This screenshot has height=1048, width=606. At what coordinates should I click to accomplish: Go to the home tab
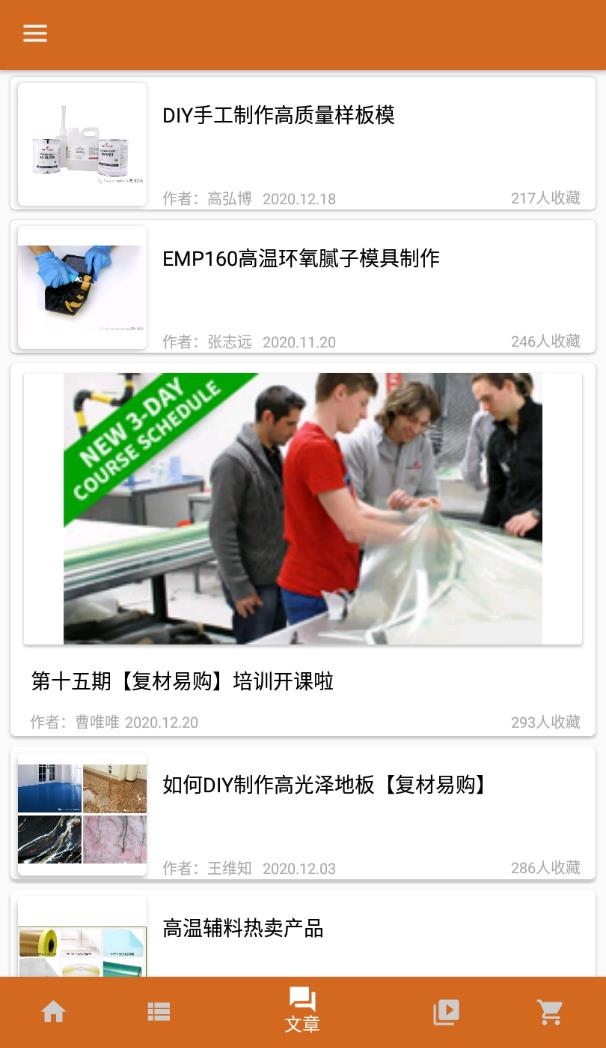tap(53, 1012)
